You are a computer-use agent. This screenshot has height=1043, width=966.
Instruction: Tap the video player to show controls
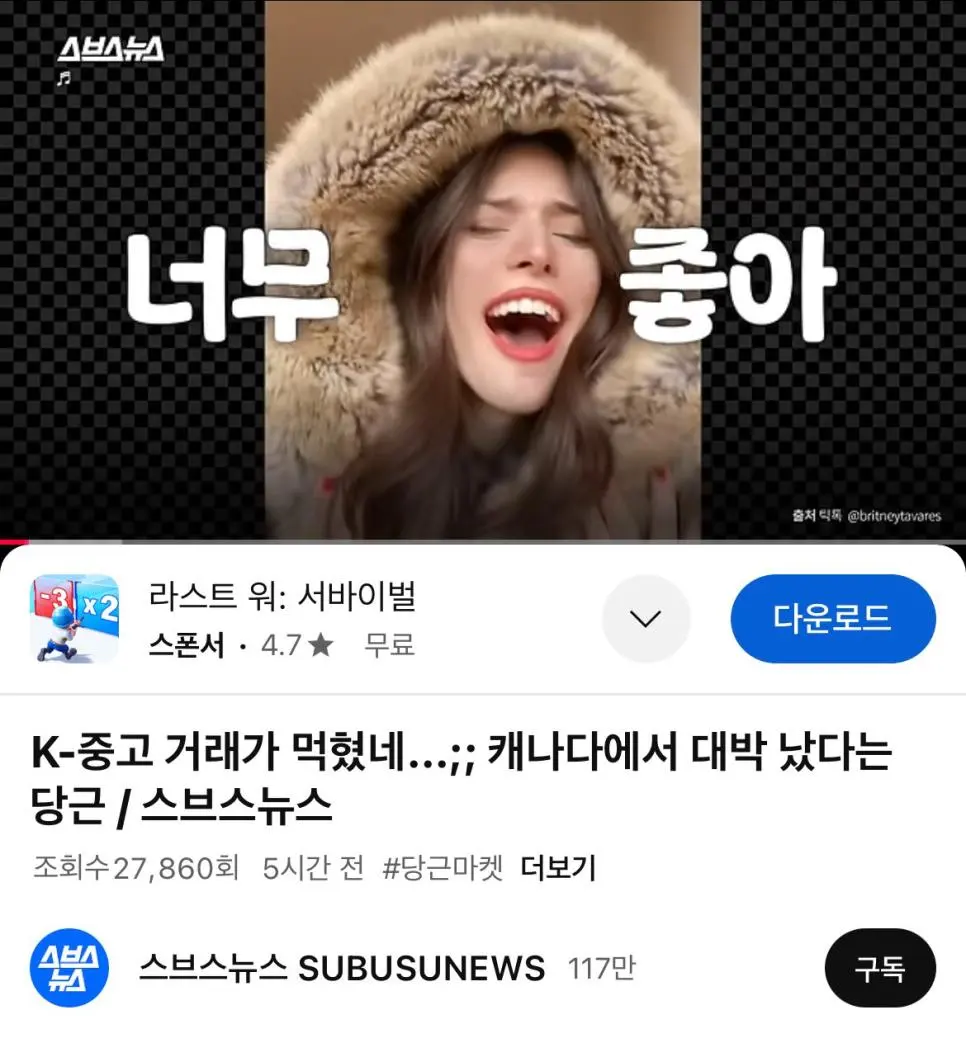(x=483, y=270)
